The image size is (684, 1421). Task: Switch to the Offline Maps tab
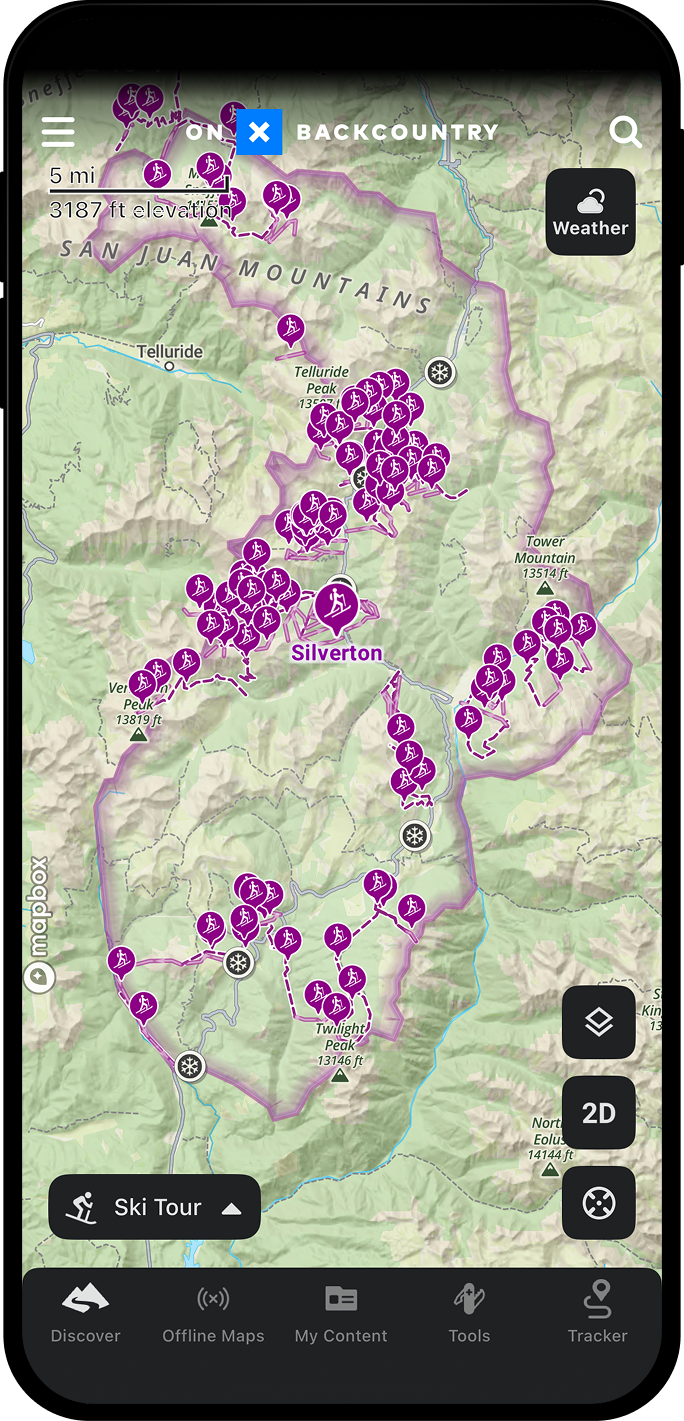[x=213, y=1314]
